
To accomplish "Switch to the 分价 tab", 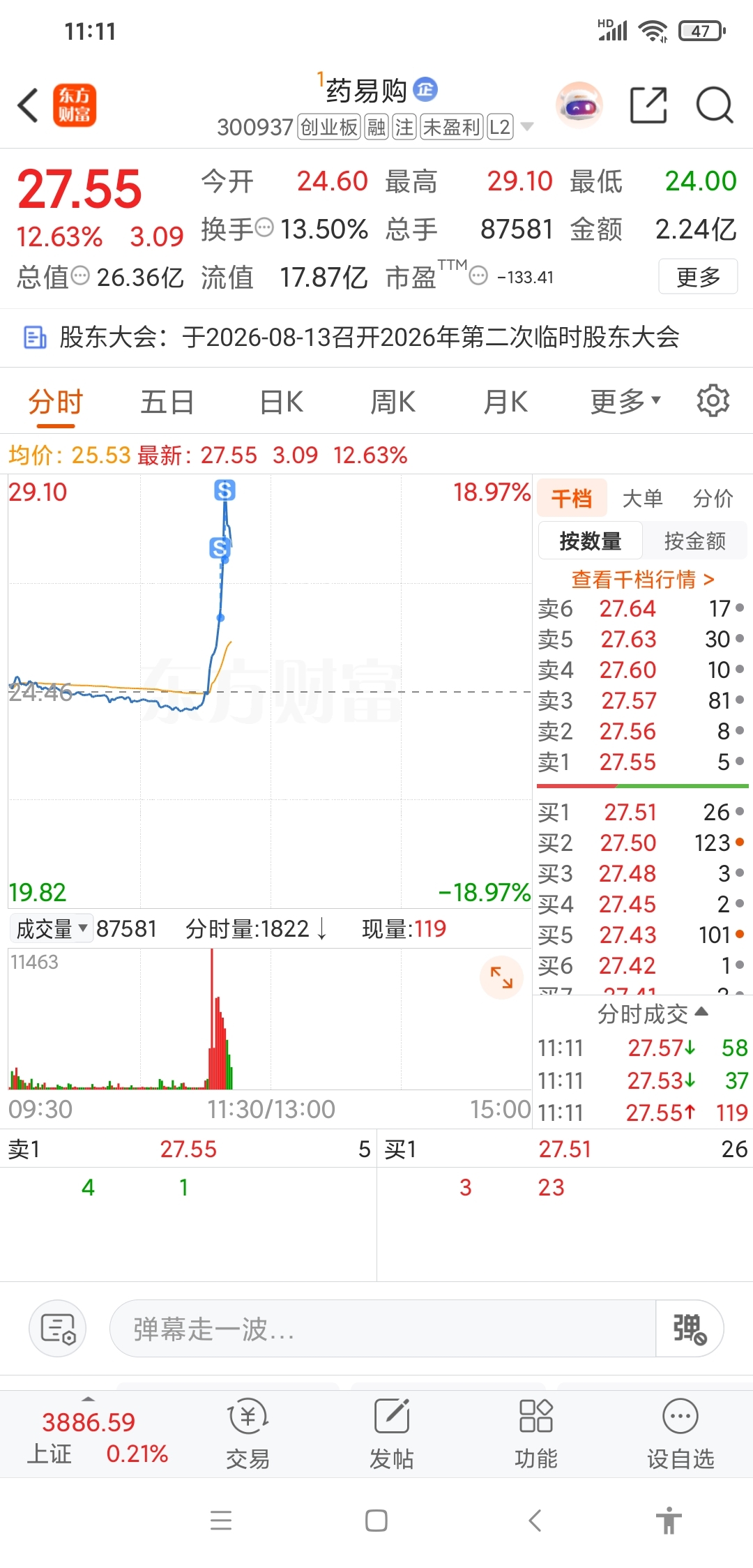I will pos(713,499).
